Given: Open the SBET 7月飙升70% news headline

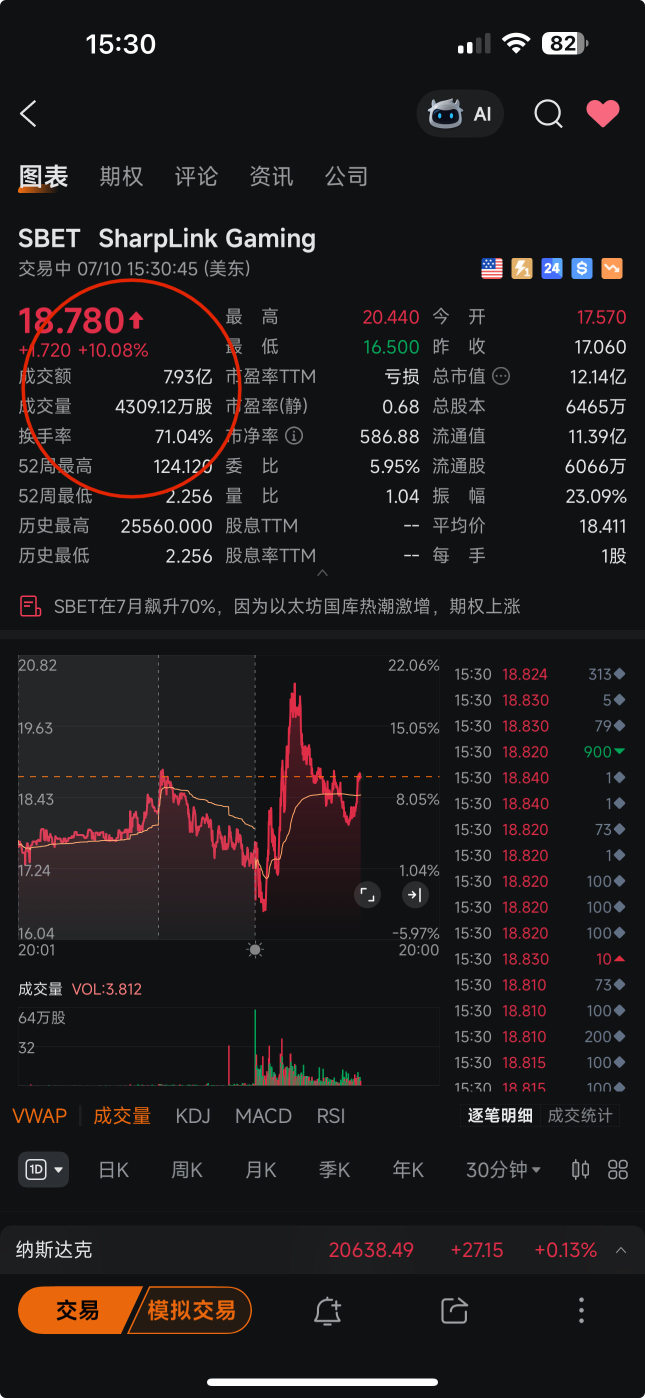Looking at the screenshot, I should tap(271, 606).
